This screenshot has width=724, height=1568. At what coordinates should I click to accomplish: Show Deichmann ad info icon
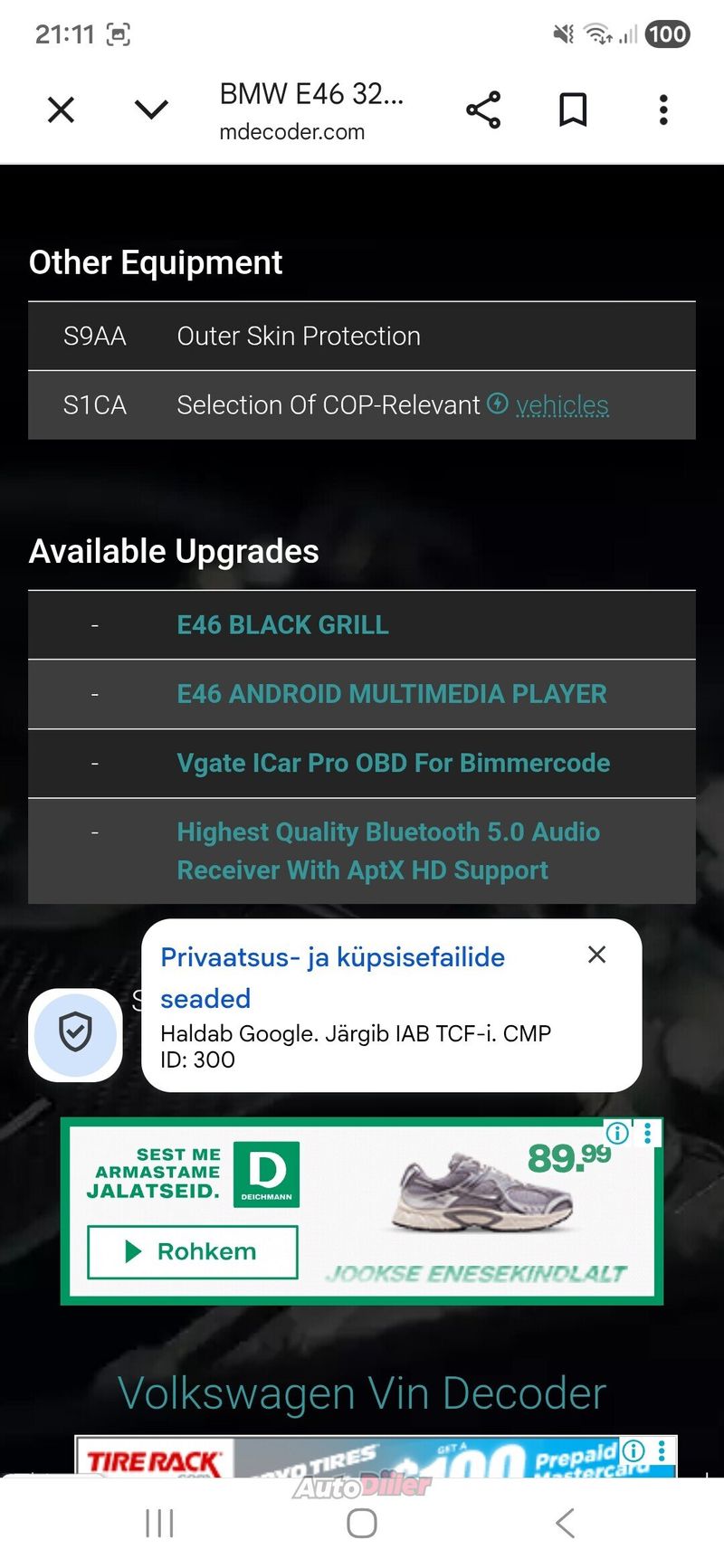pyautogui.click(x=617, y=1133)
